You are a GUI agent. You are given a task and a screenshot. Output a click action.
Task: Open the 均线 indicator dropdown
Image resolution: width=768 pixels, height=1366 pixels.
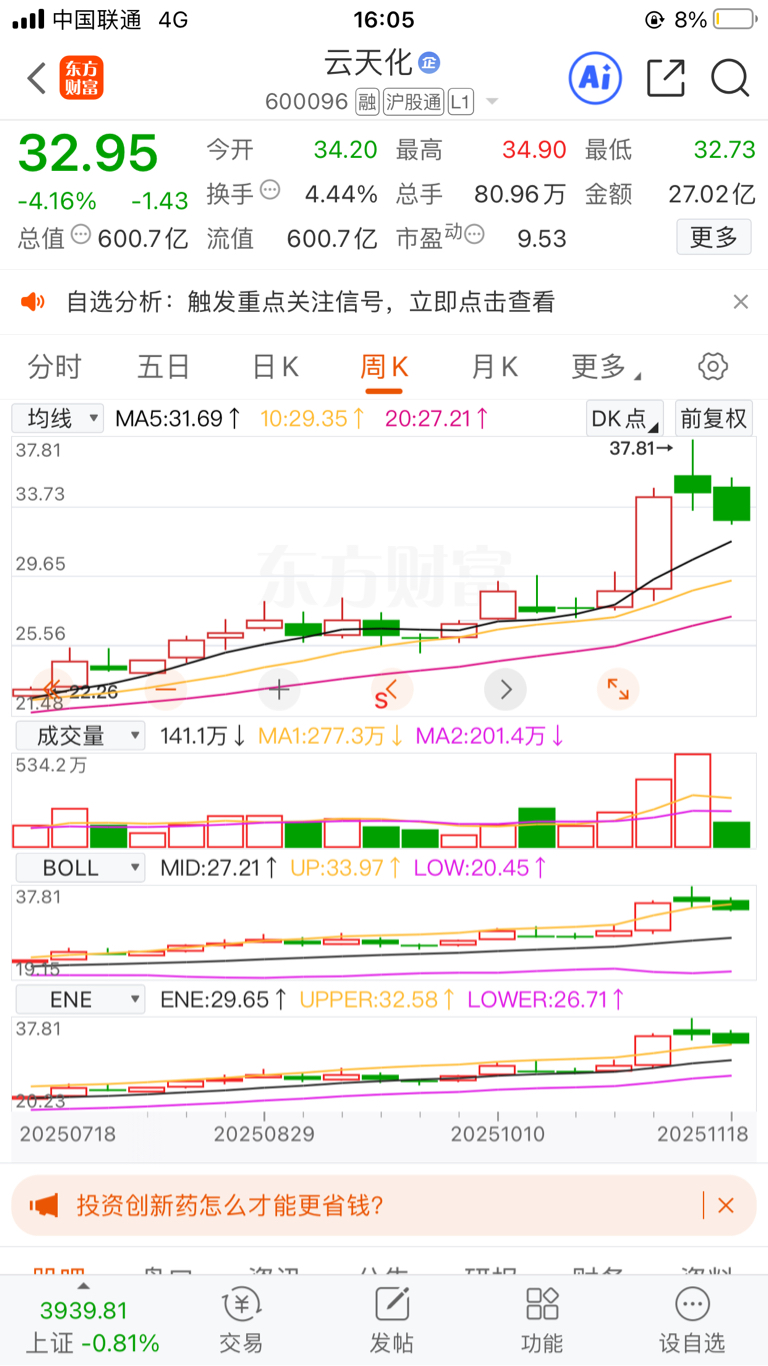pos(58,418)
